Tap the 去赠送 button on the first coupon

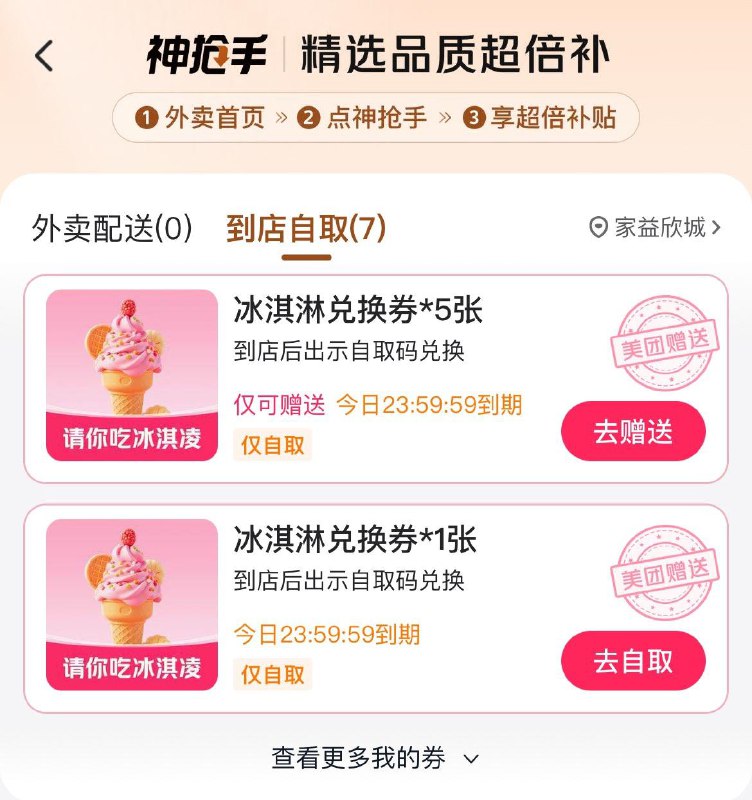click(x=636, y=431)
